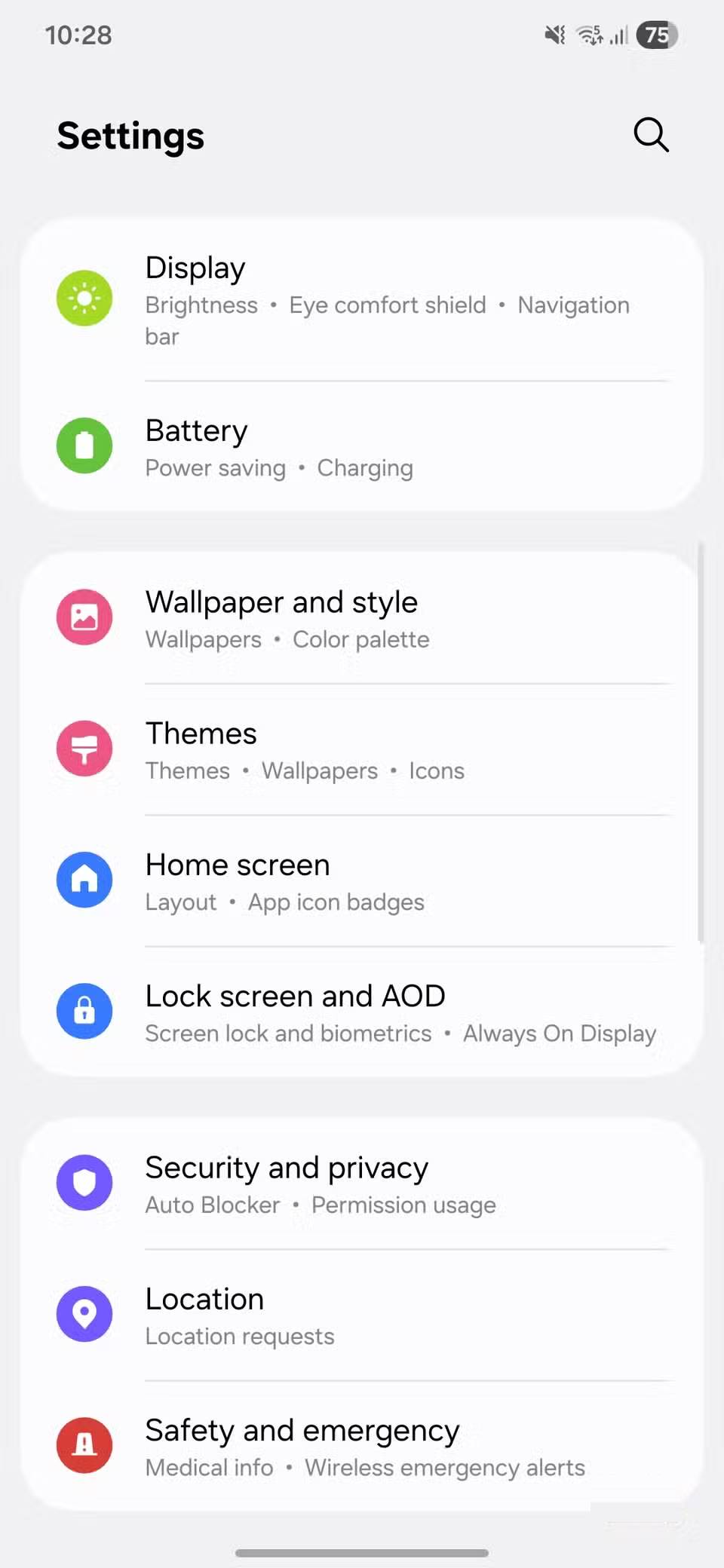Open the settings search icon

tap(651, 136)
